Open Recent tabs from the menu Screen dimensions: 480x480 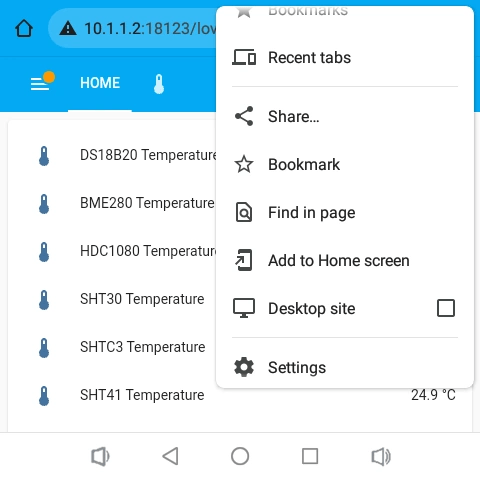pyautogui.click(x=345, y=57)
